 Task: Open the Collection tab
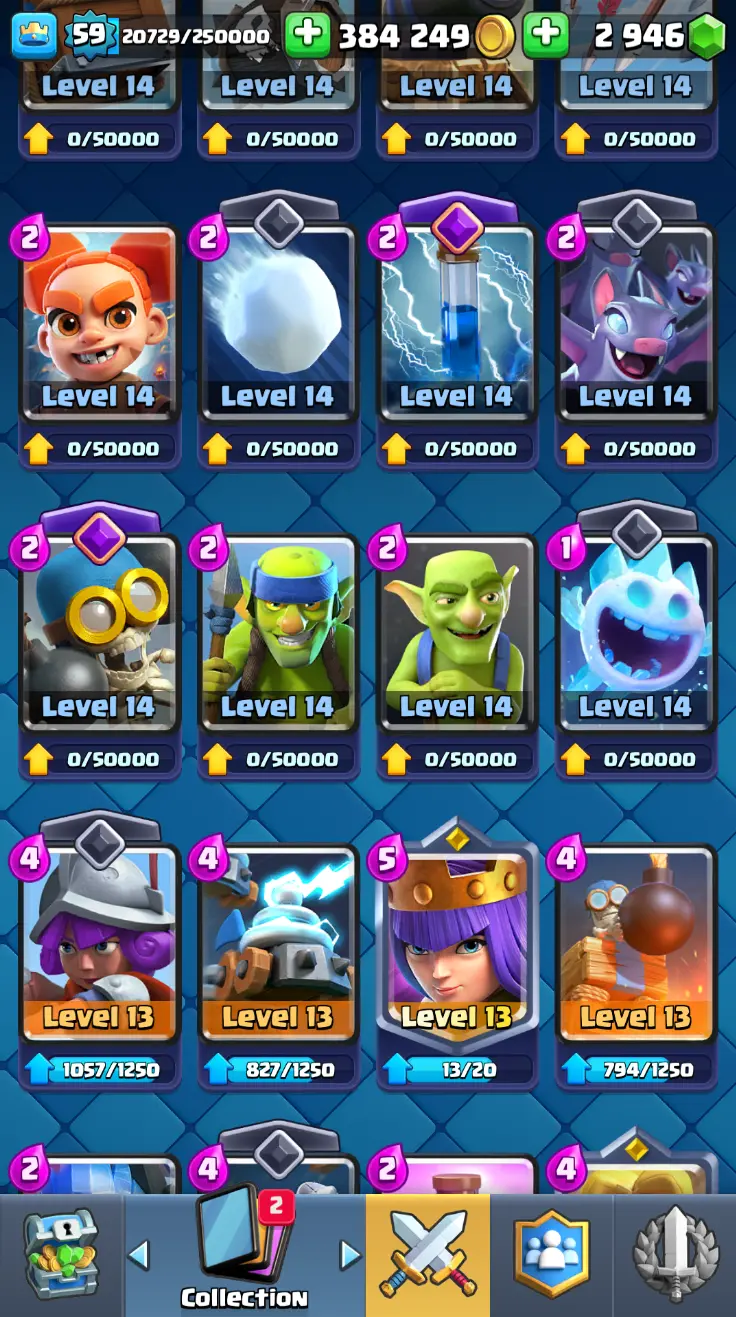(244, 1256)
